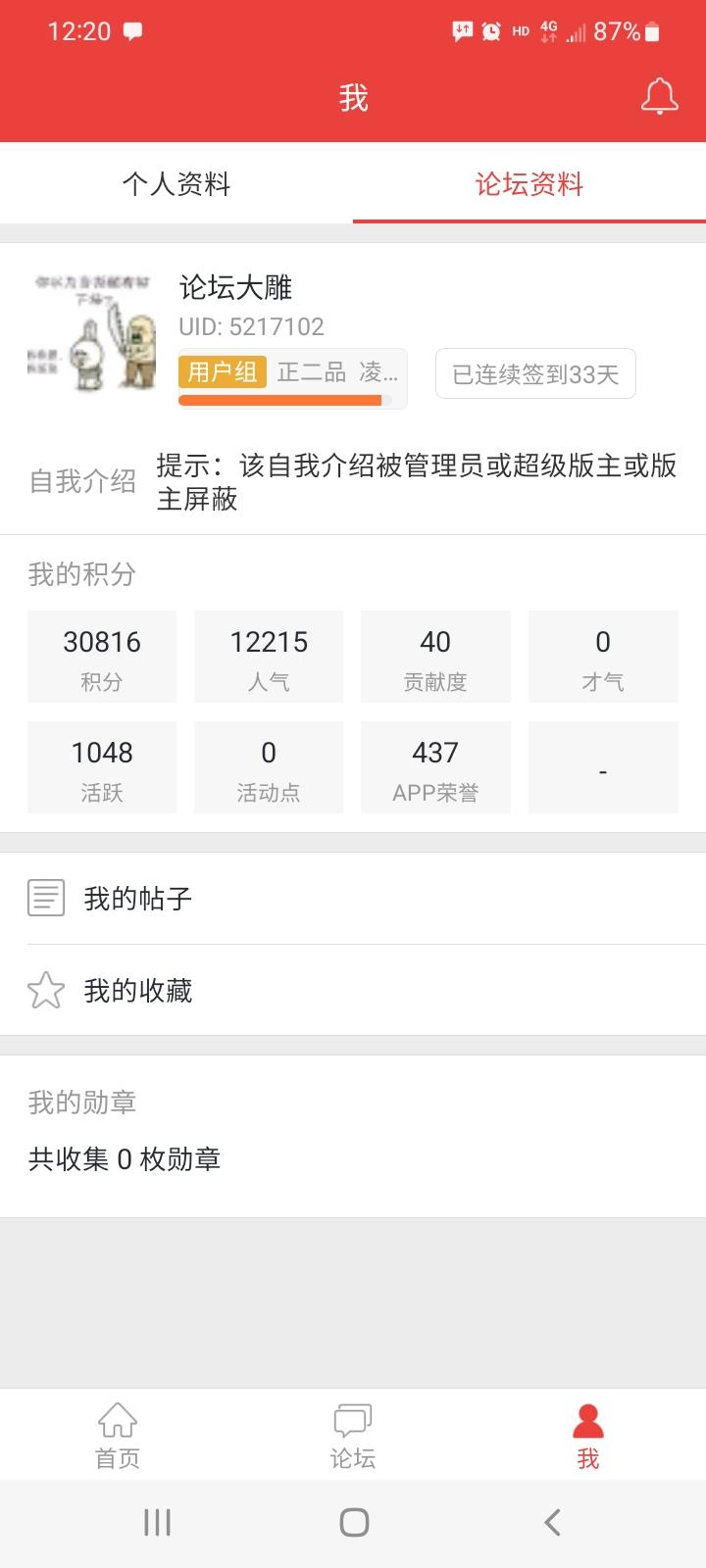The image size is (706, 1568).
Task: Switch to the 个人资料 tab
Action: point(176,183)
